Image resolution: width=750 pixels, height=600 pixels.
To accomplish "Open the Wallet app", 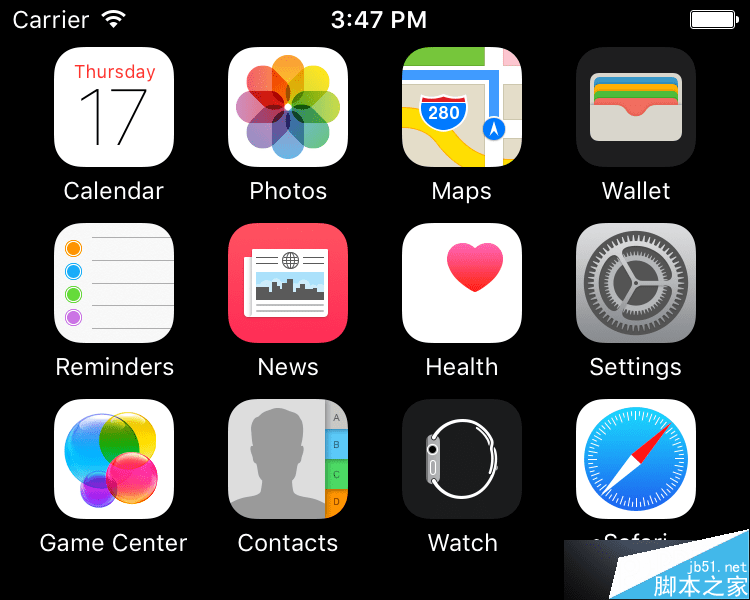I will 636,107.
